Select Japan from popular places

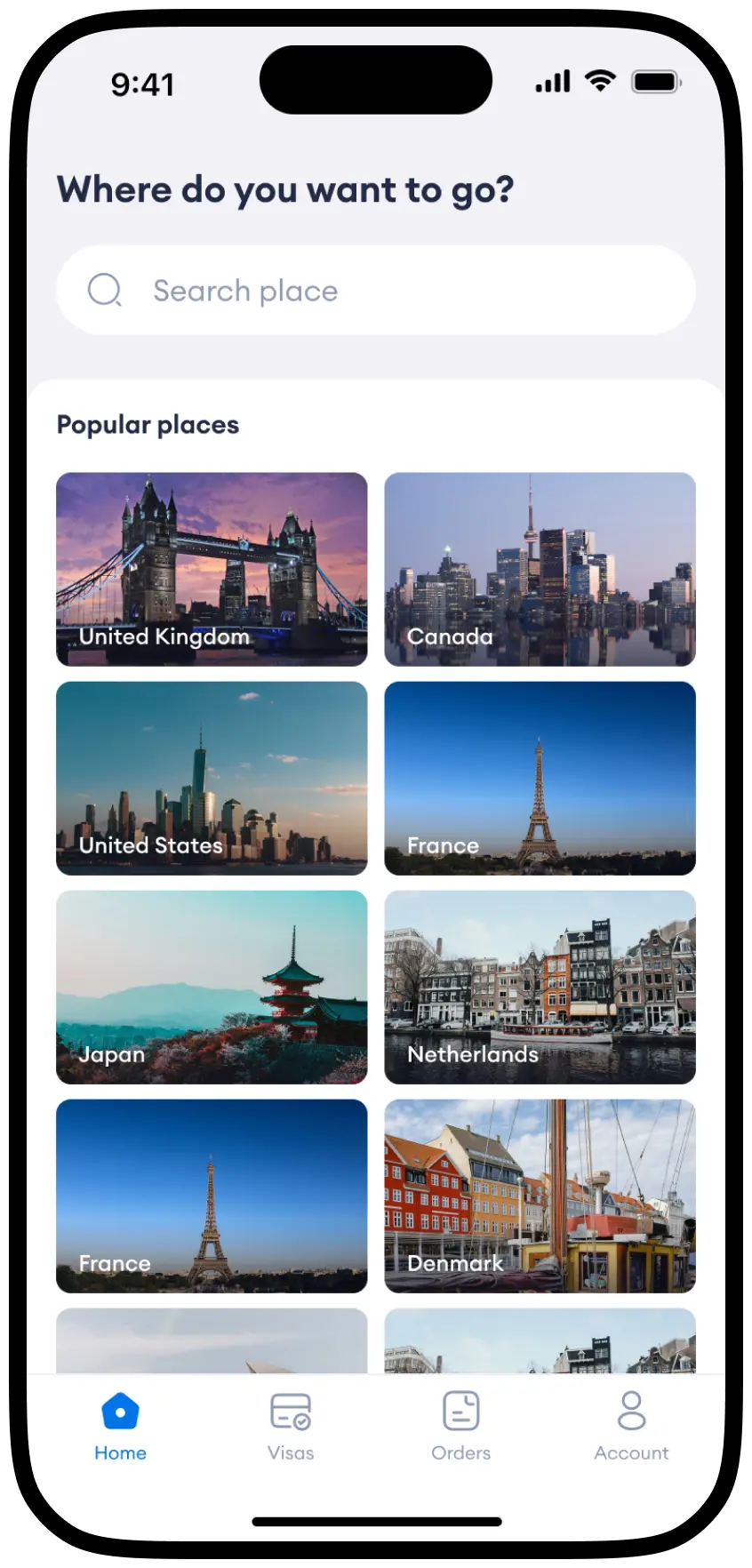point(211,988)
